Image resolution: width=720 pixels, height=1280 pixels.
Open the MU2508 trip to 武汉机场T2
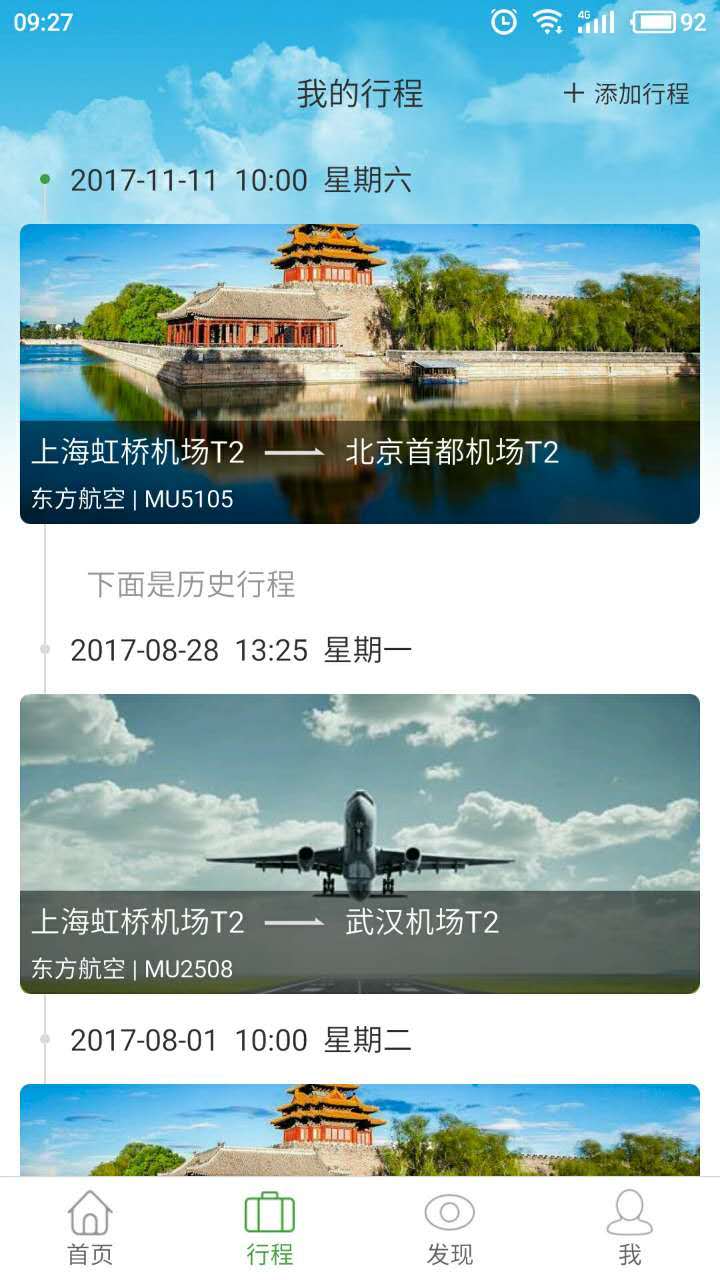360,843
